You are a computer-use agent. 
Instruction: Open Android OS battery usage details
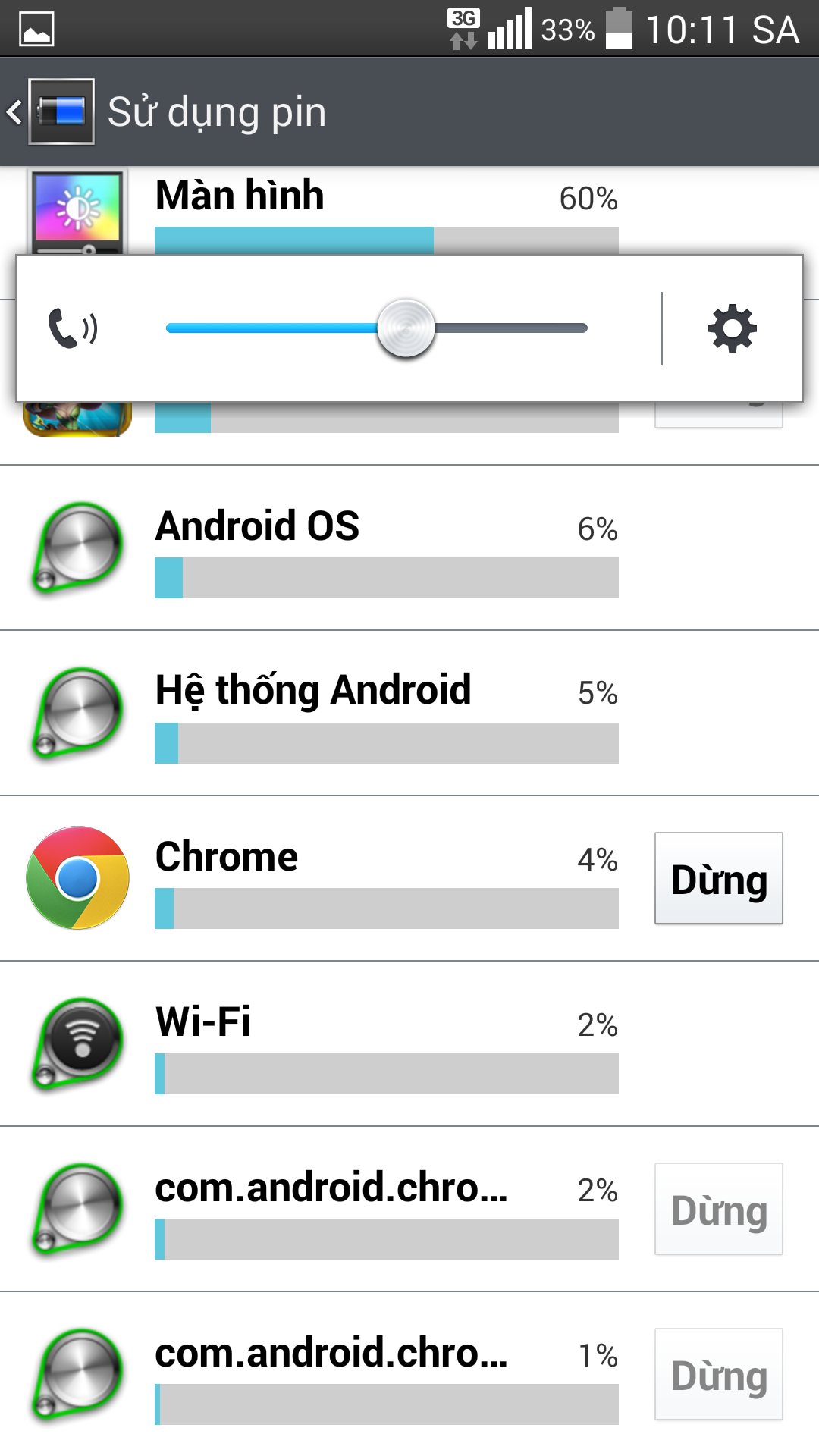coord(409,548)
